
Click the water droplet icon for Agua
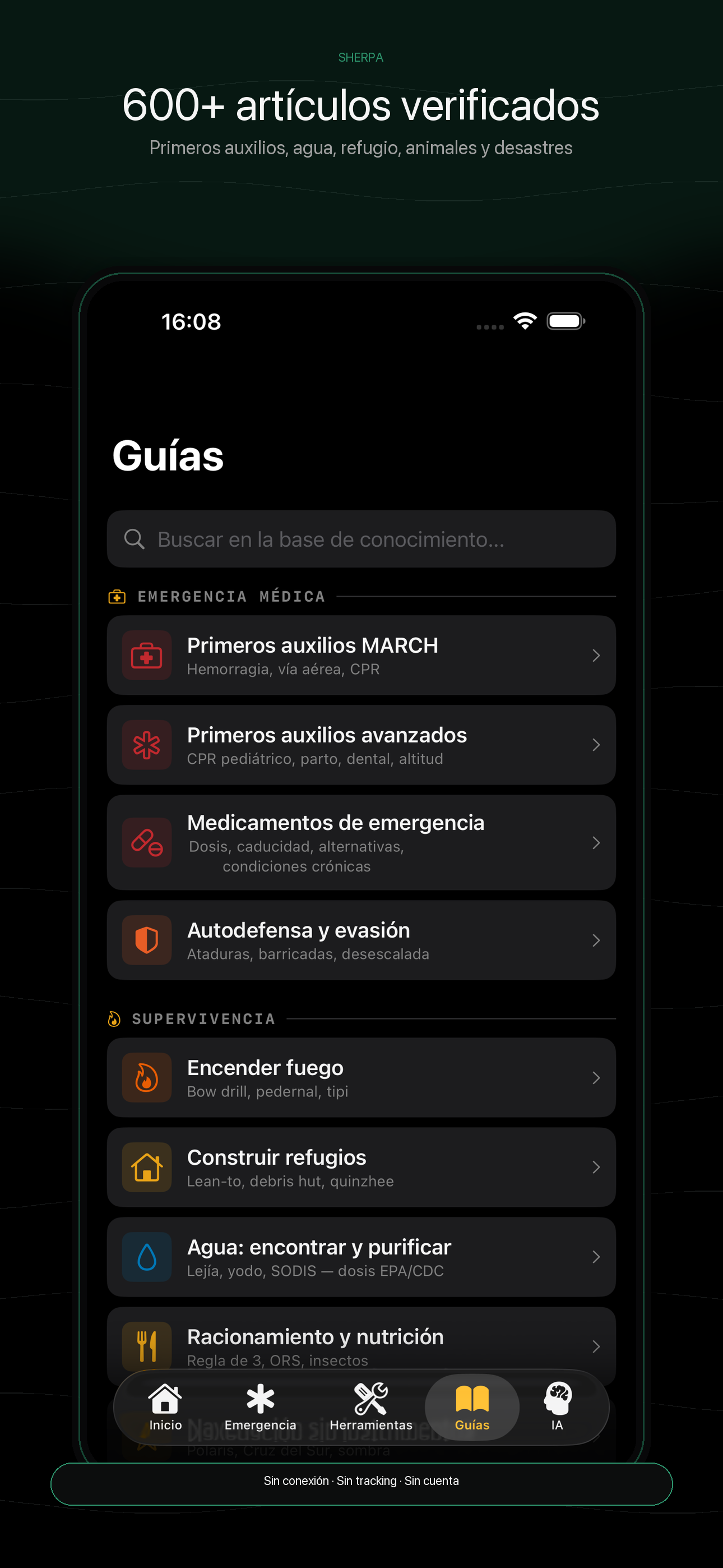(147, 1256)
